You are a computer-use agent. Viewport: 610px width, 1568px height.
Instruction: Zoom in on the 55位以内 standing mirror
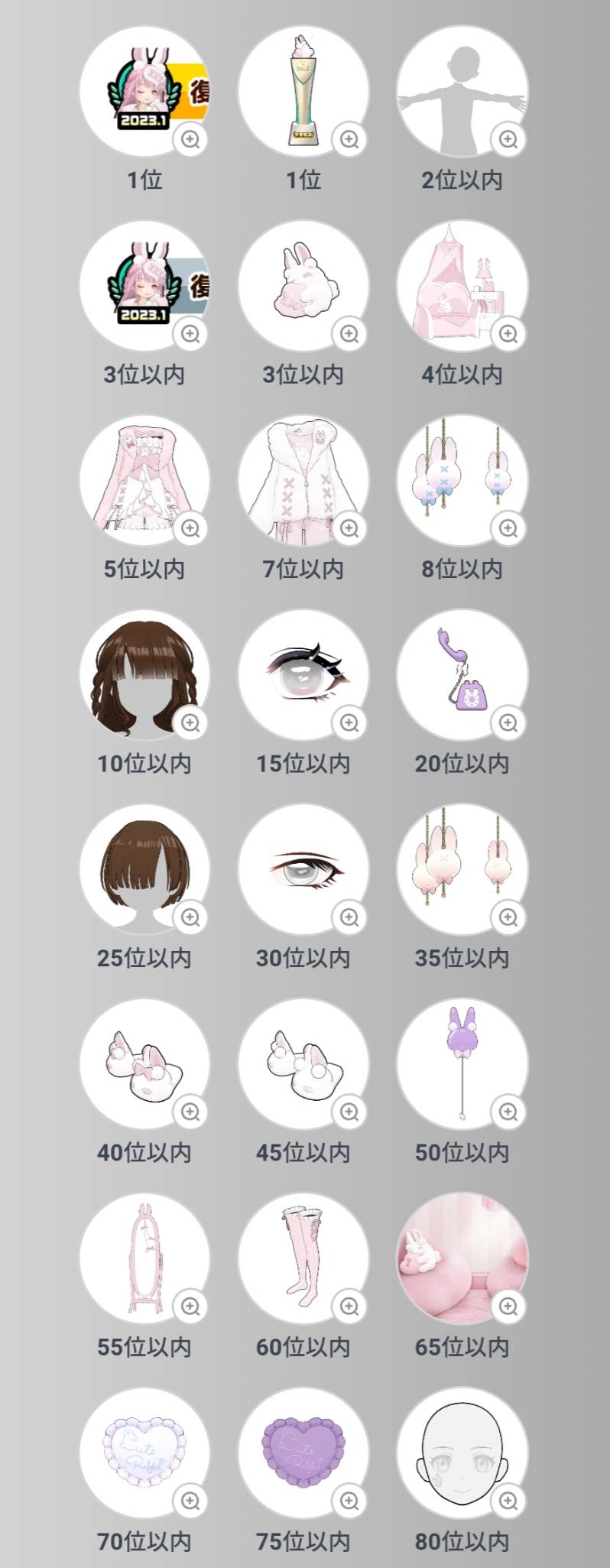tap(190, 1307)
